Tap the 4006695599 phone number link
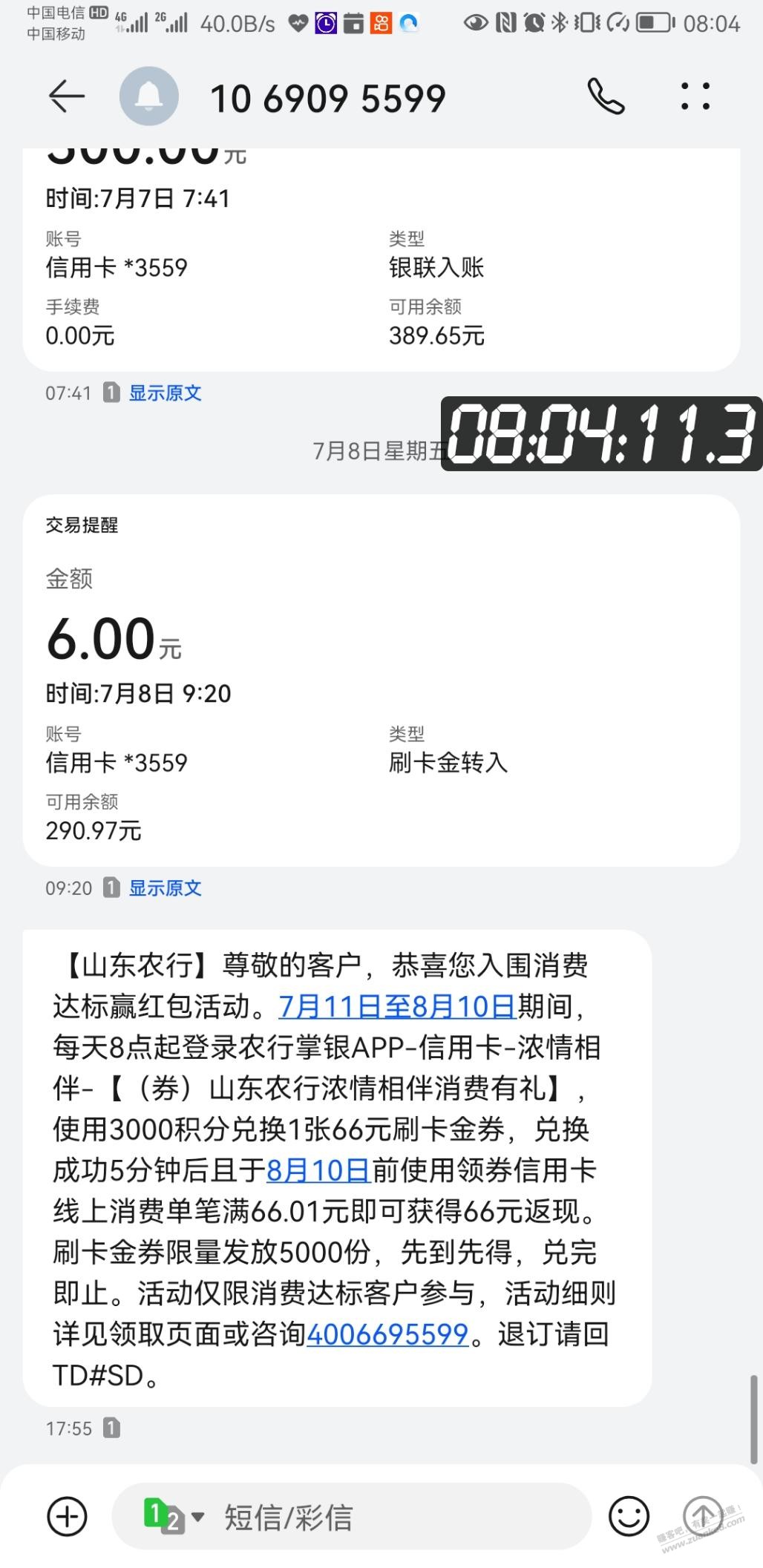The image size is (763, 1568). pyautogui.click(x=387, y=1334)
